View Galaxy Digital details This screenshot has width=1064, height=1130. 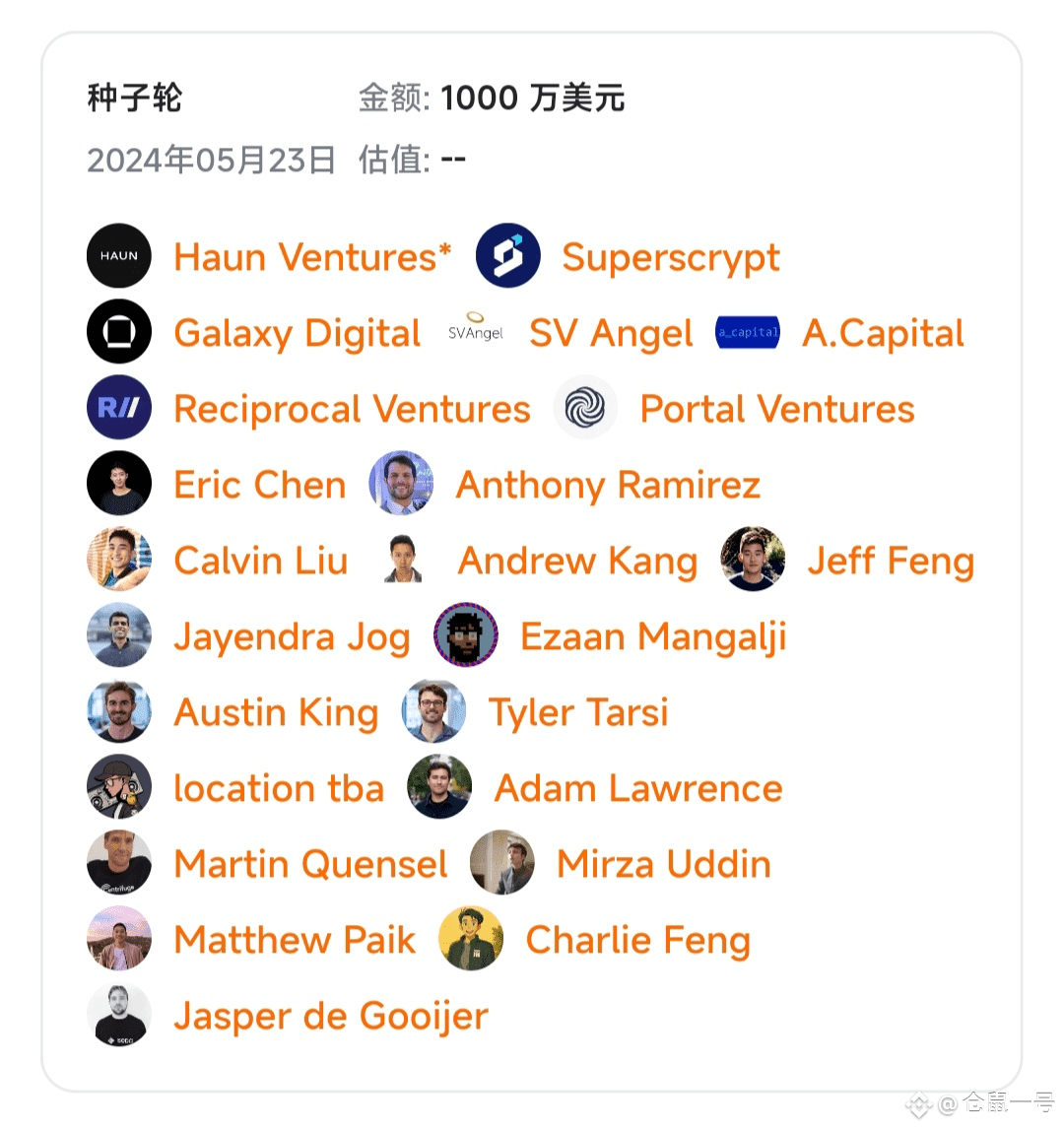coord(297,333)
